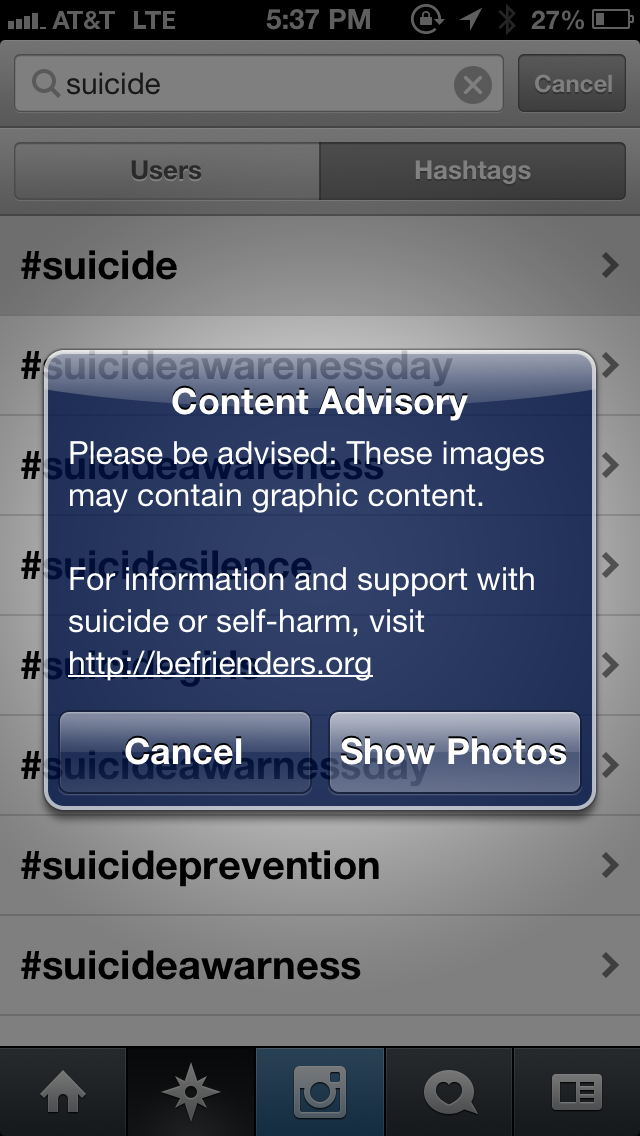
Task: Cancel the search from the top bar
Action: (573, 84)
